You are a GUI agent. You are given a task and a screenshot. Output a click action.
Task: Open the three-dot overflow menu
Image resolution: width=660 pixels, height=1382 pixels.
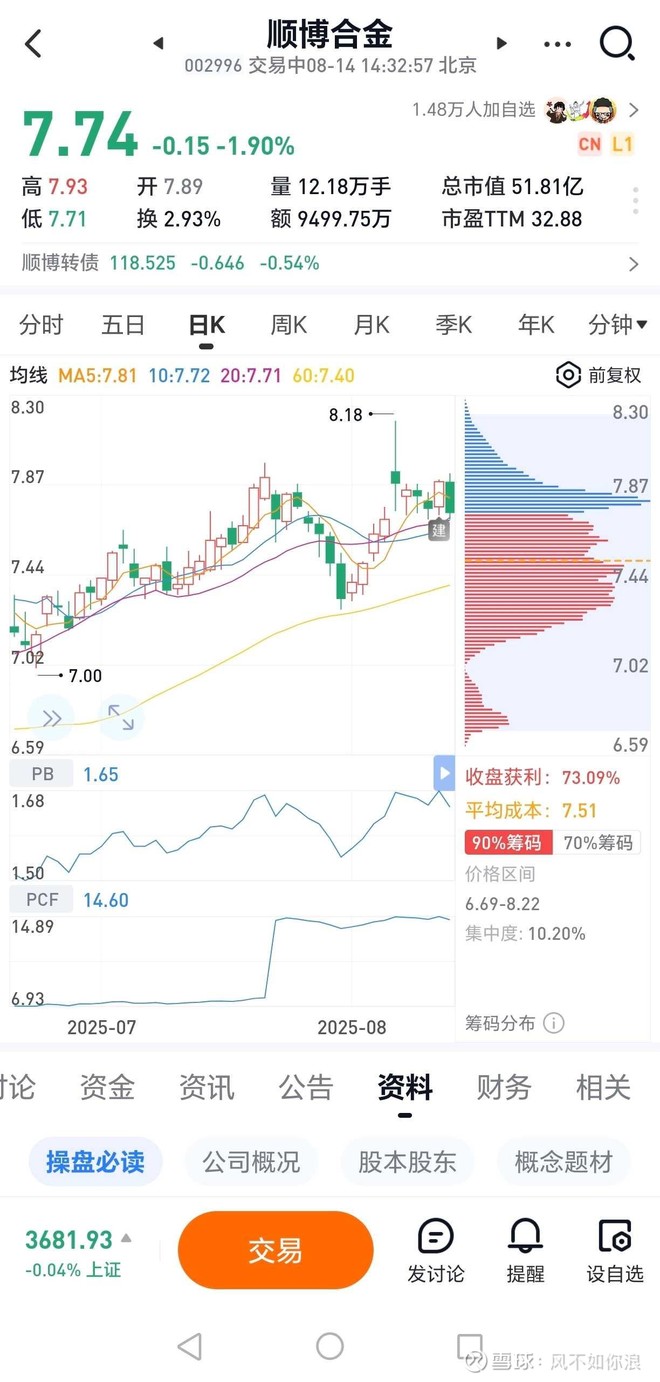556,44
